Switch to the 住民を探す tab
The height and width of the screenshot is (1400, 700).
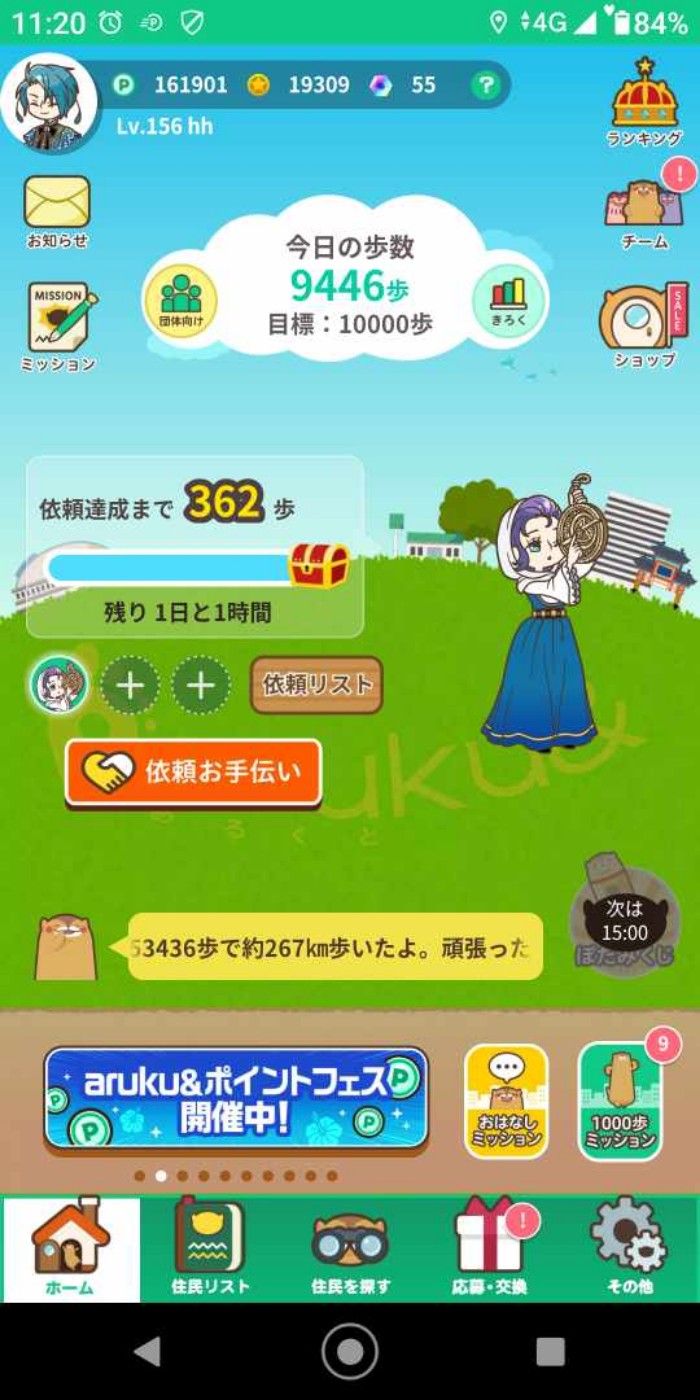point(350,1250)
